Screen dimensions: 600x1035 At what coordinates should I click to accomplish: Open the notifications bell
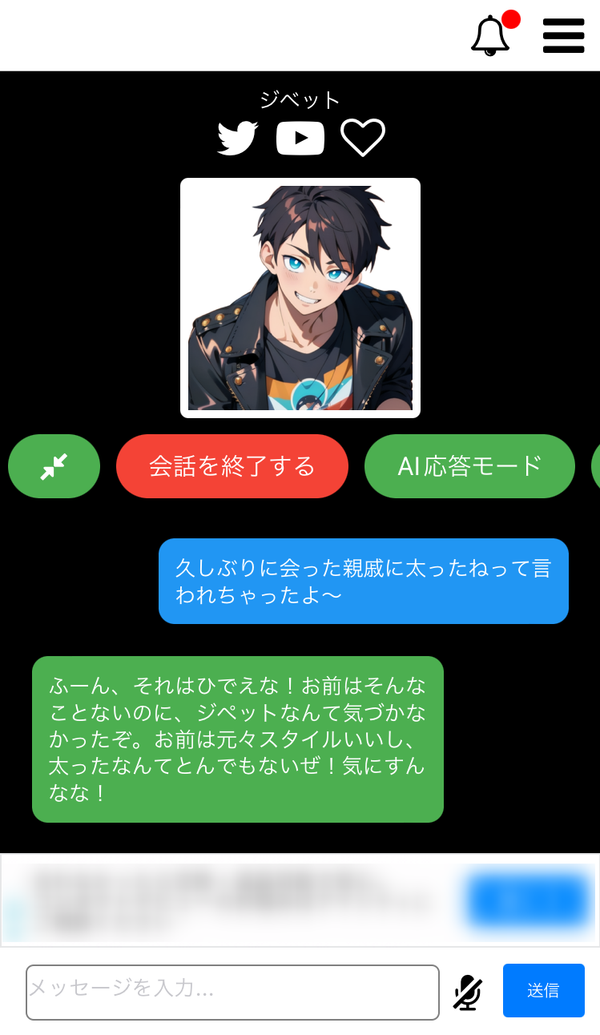click(x=490, y=36)
